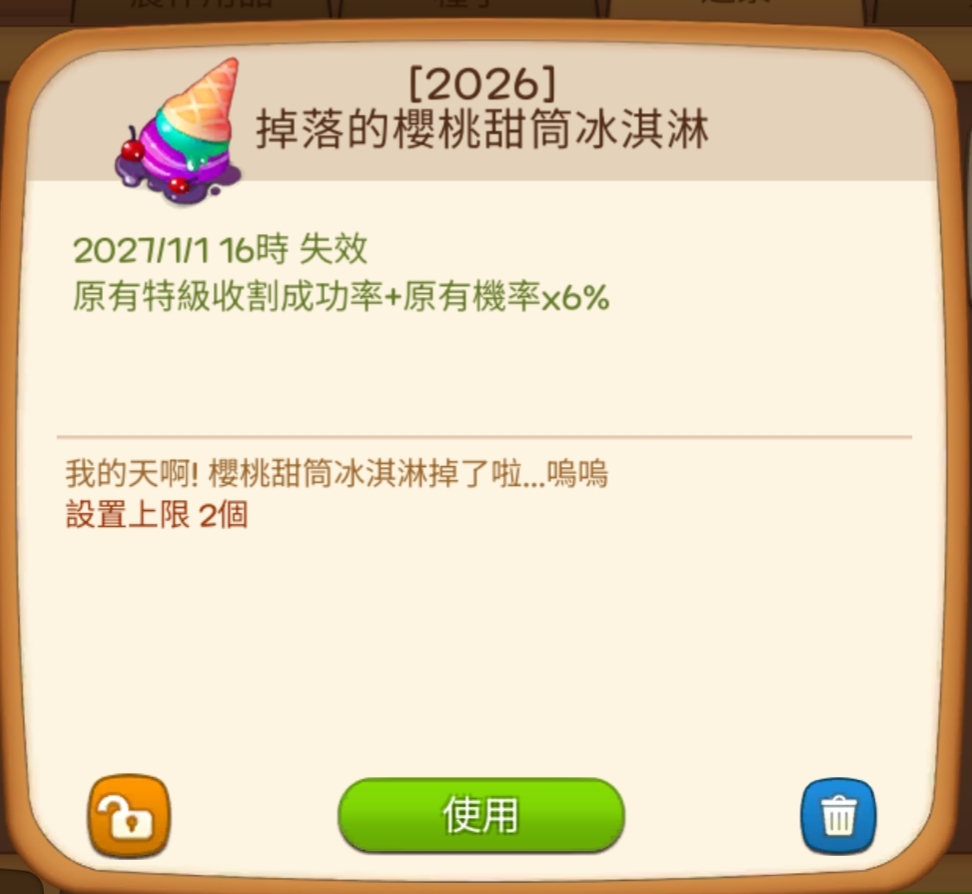
Task: Discard item with the blue trash icon
Action: coord(838,816)
